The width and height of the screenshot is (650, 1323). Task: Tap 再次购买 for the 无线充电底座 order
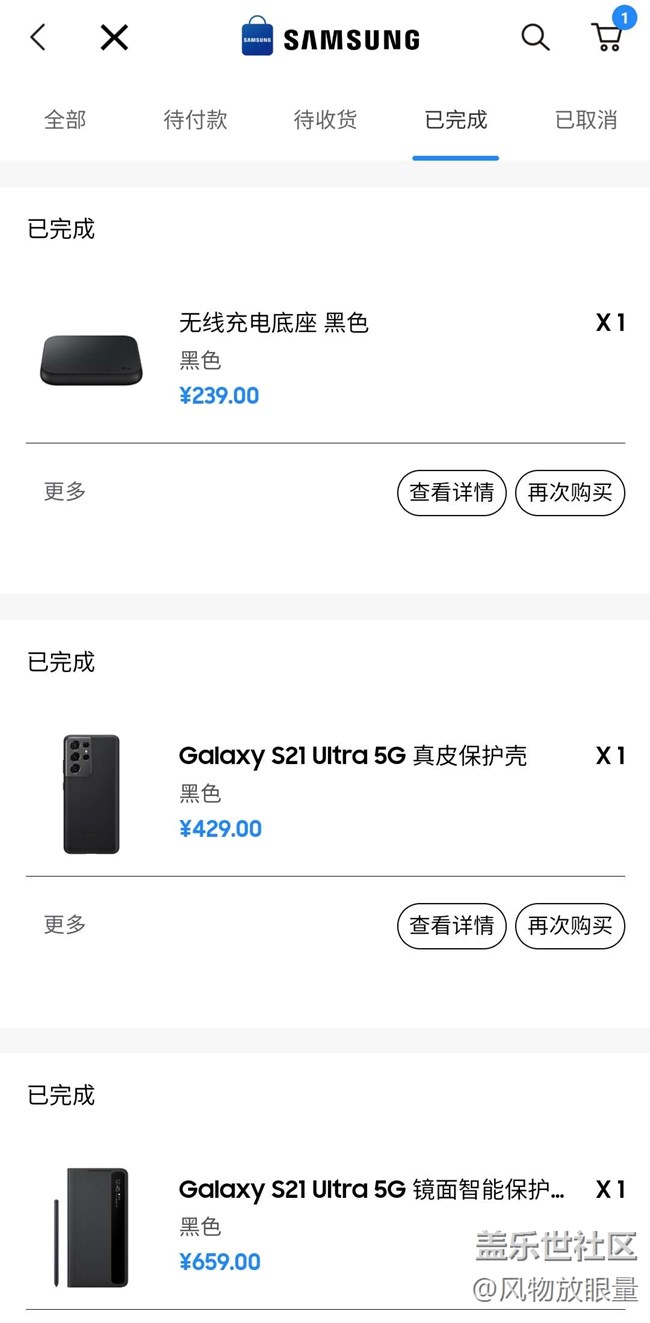point(570,493)
